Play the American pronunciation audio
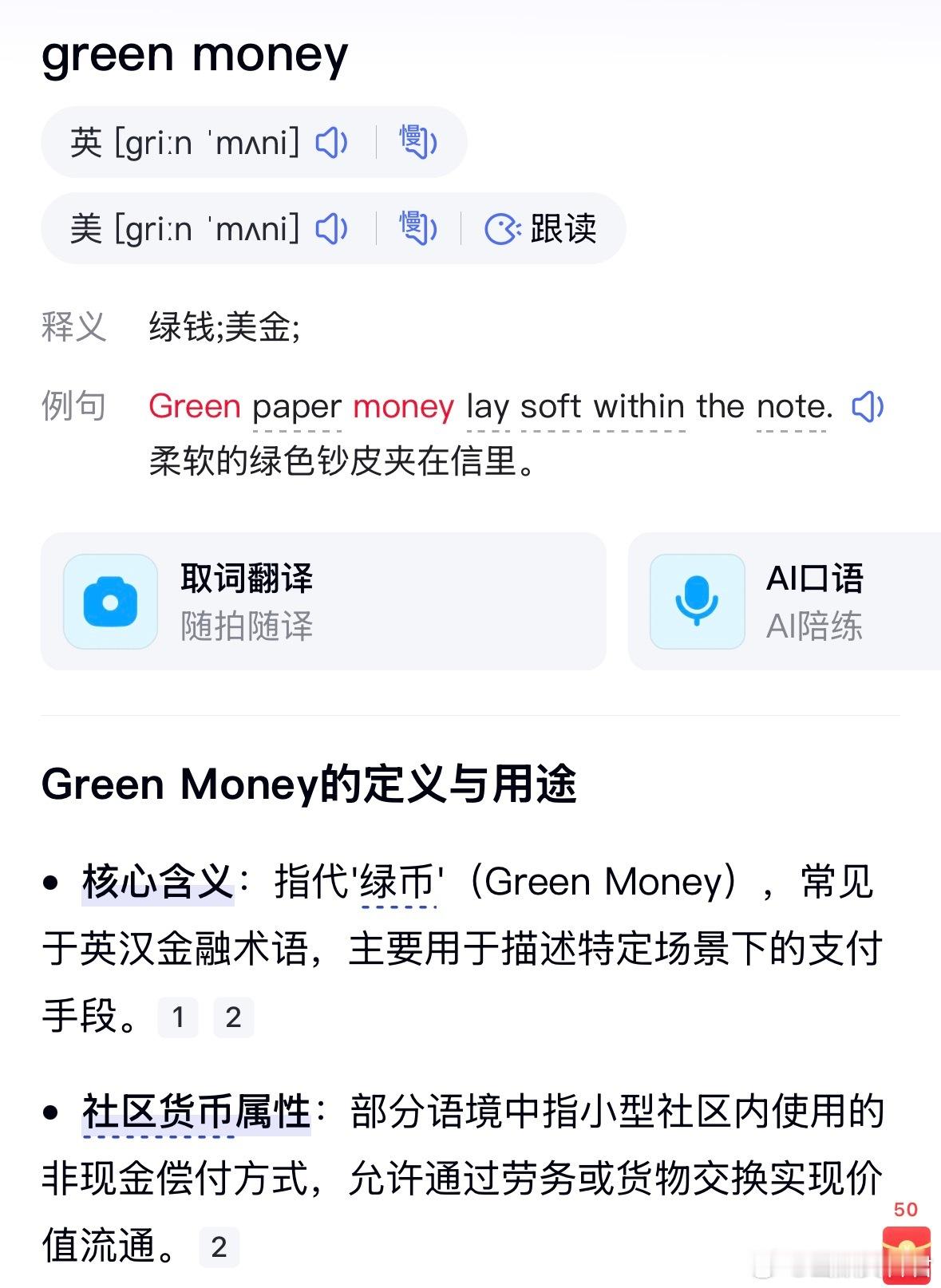 point(331,227)
